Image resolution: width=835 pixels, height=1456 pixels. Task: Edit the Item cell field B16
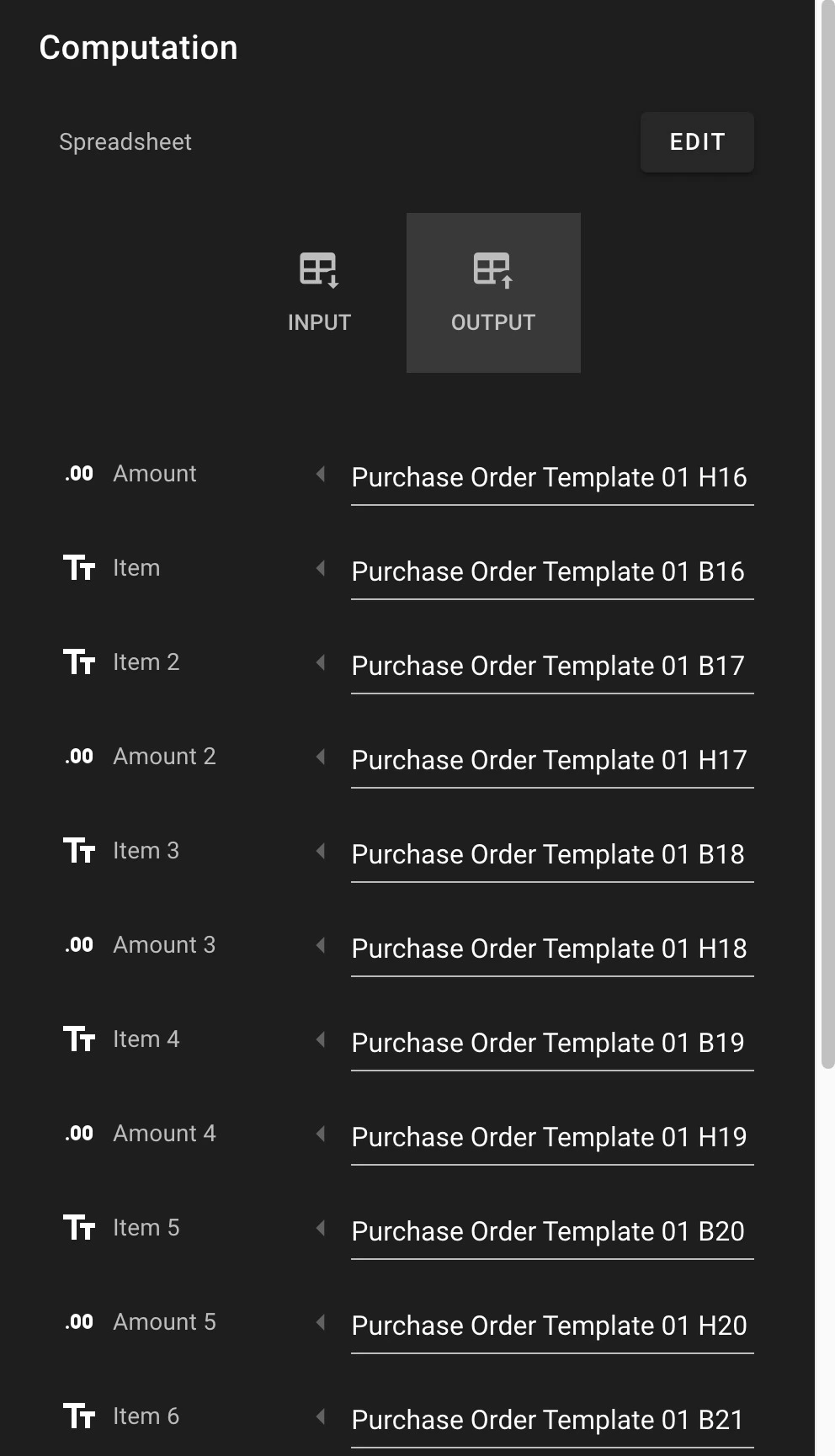pyautogui.click(x=551, y=571)
